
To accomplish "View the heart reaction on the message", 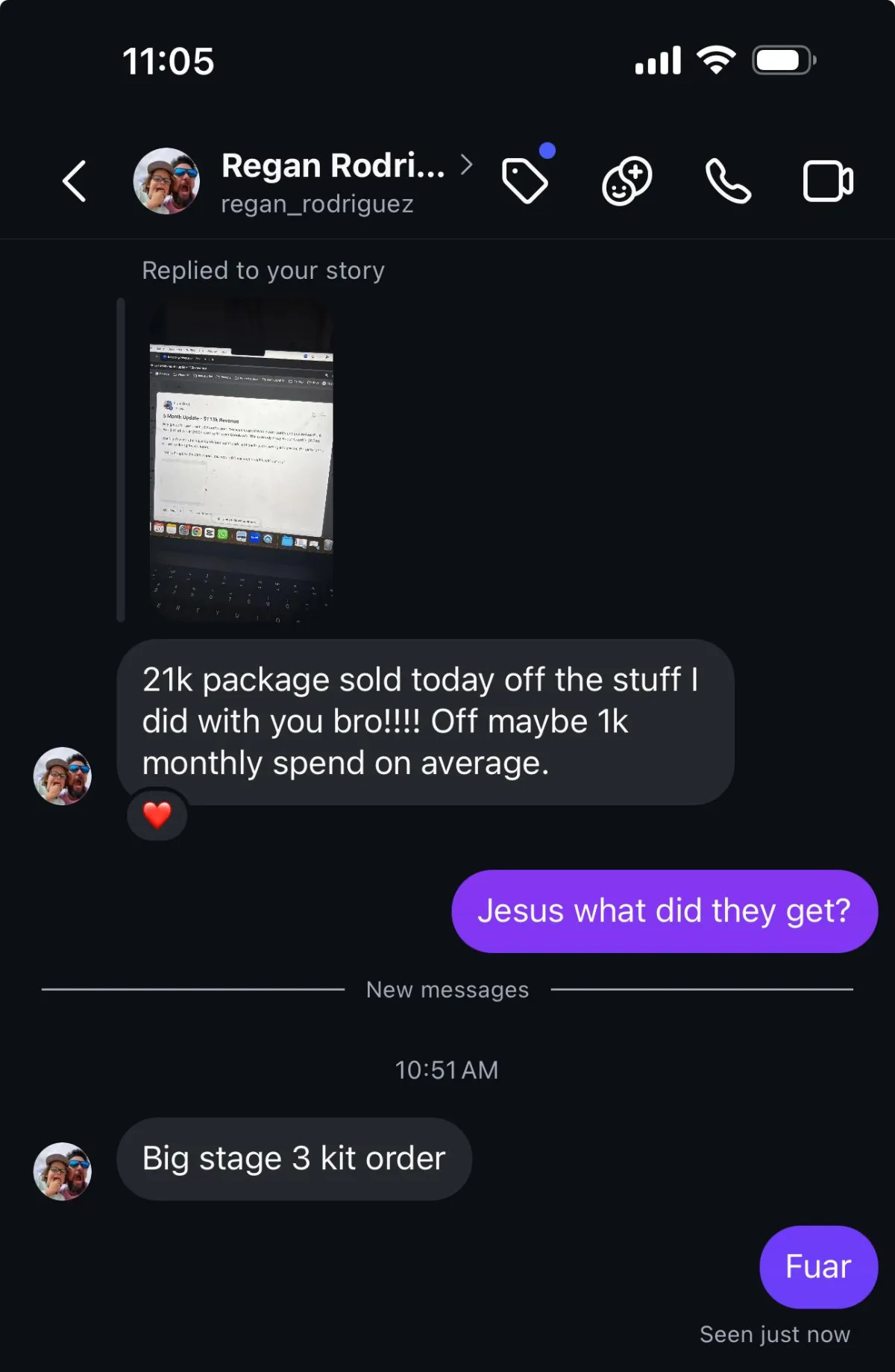I will coord(157,815).
